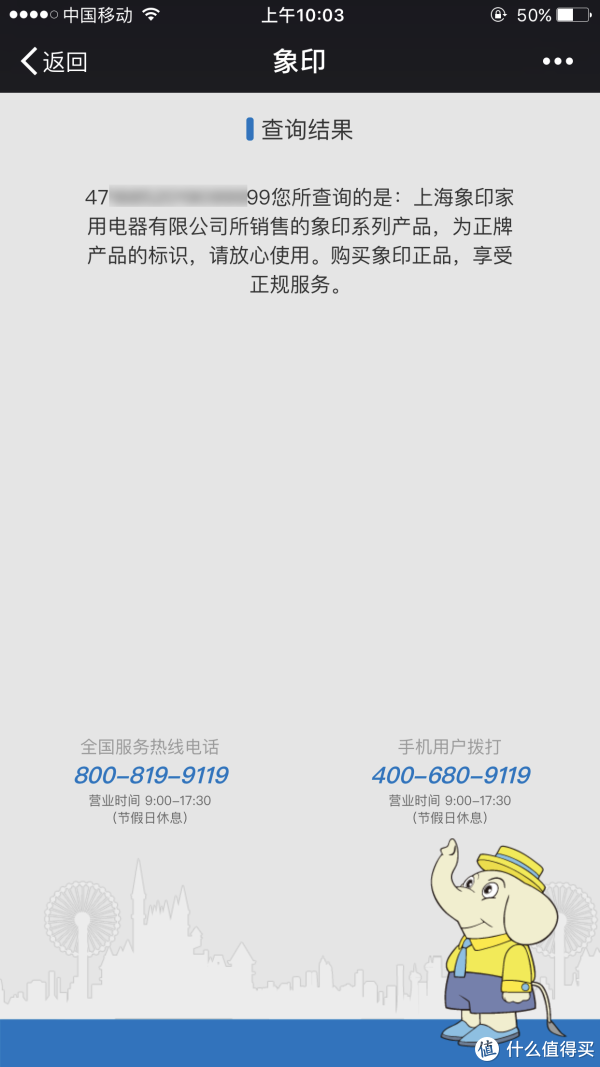The height and width of the screenshot is (1067, 600).
Task: Dial the 400-680-9119 mobile user number
Action: (450, 775)
